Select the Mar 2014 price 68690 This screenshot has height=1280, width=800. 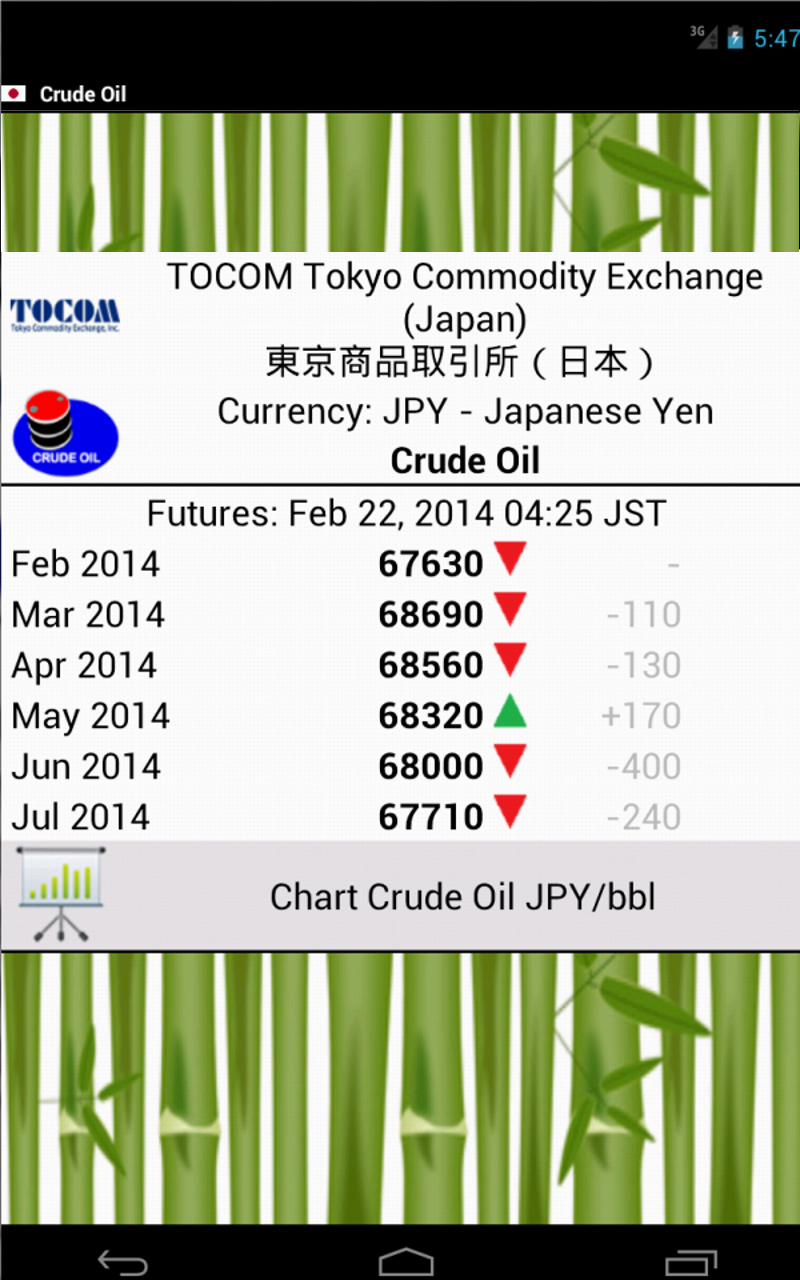pos(432,613)
